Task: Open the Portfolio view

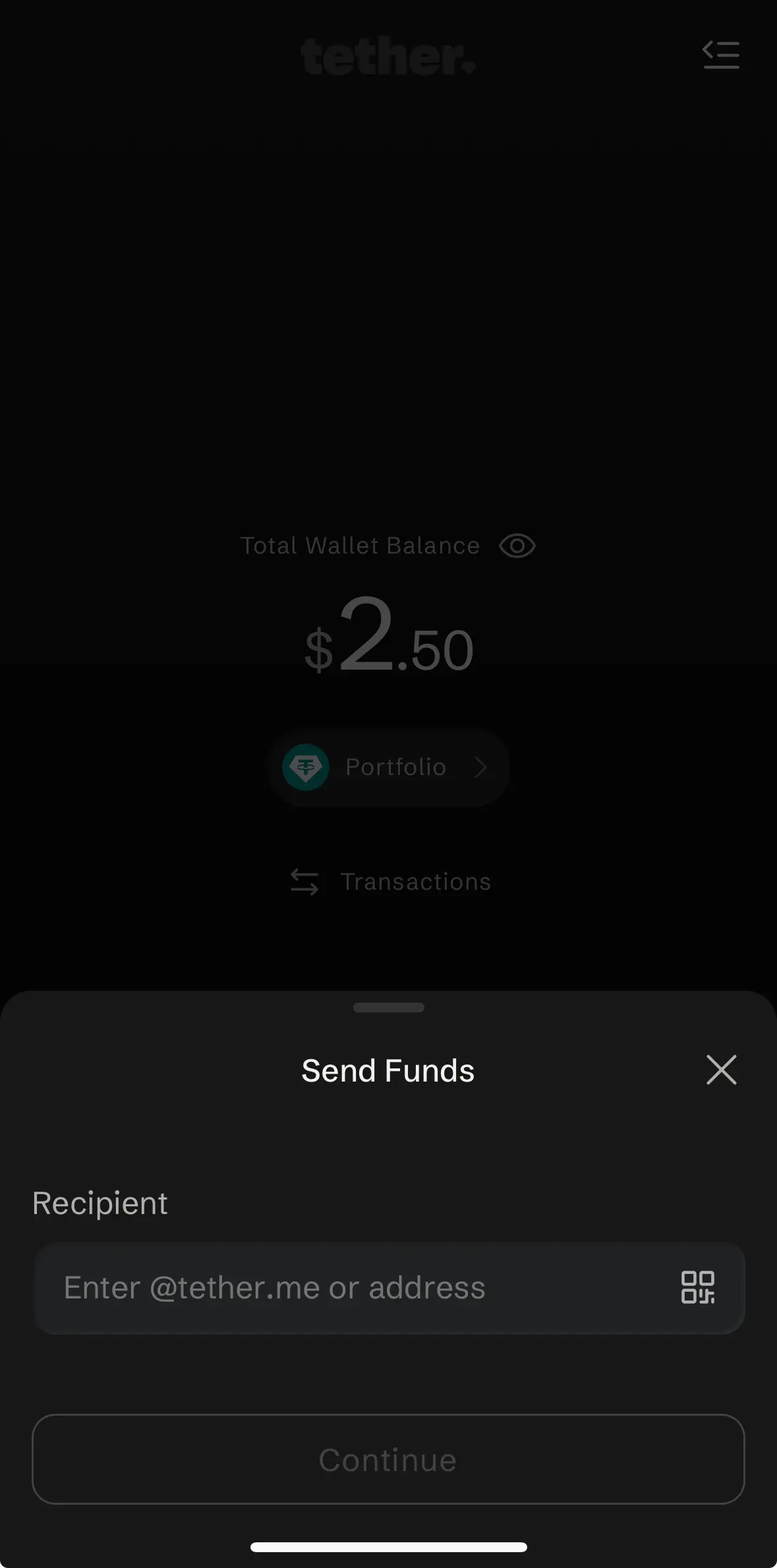Action: (395, 767)
